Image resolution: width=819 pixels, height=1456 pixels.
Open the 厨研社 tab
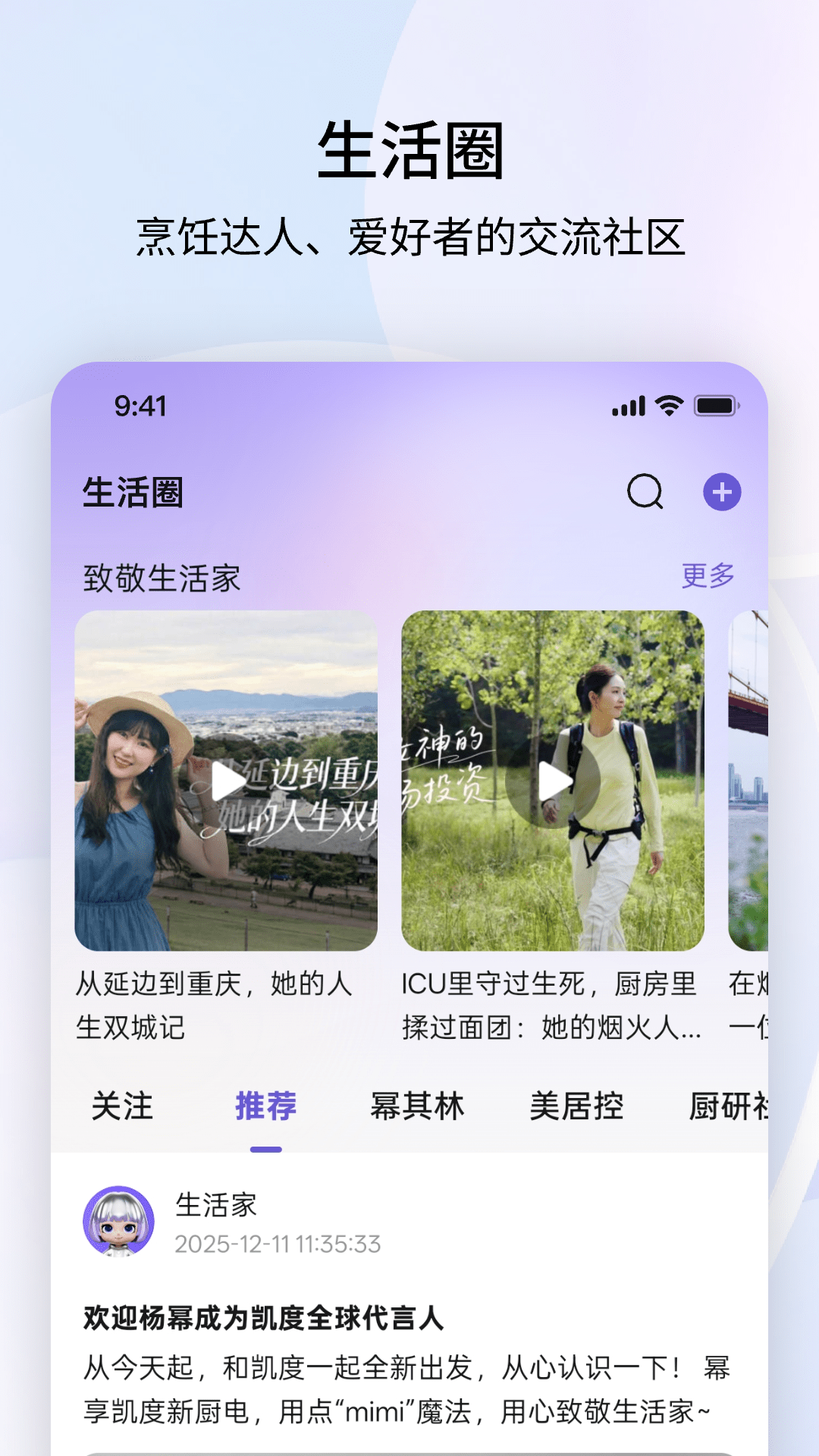pos(726,1107)
